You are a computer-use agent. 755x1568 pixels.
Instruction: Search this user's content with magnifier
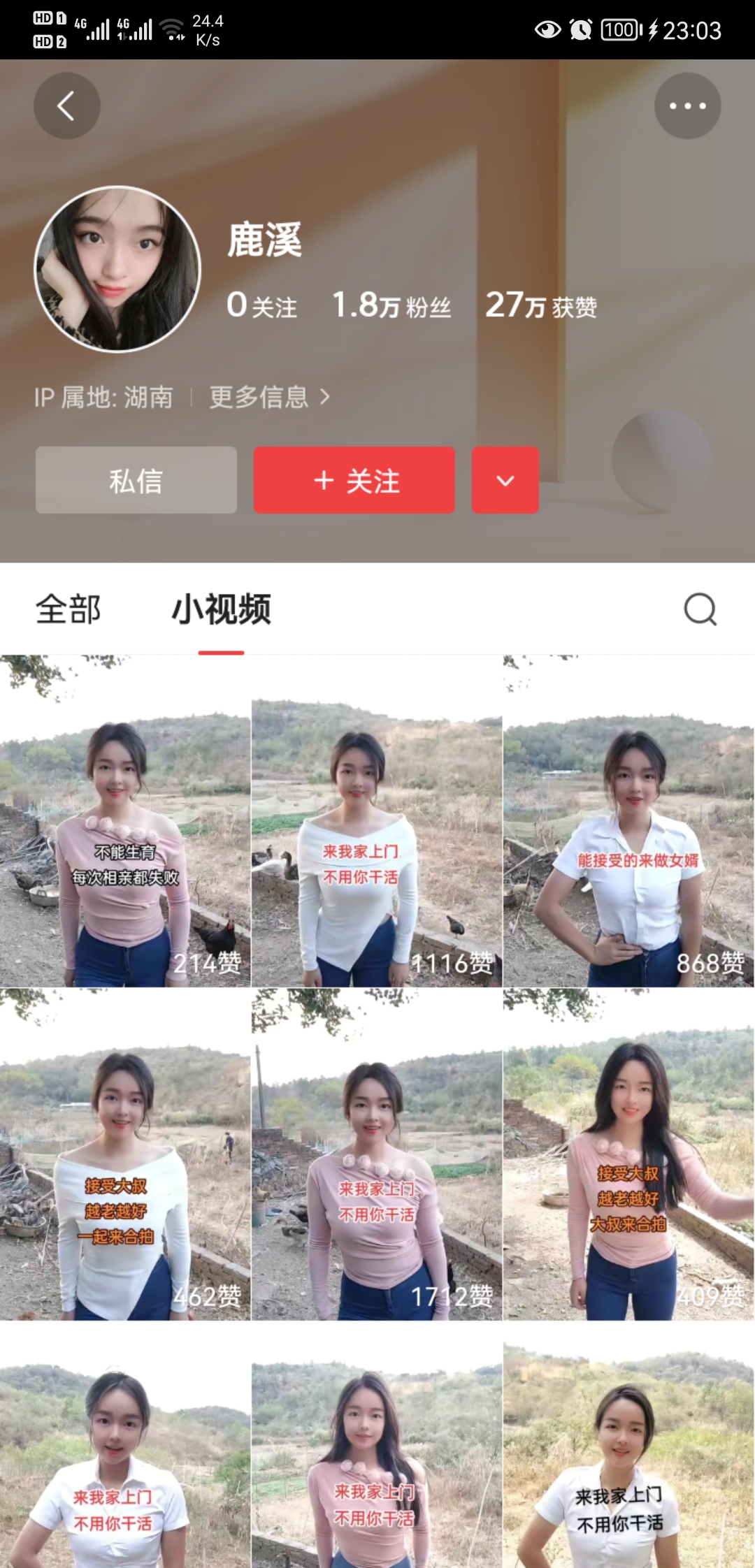pyautogui.click(x=700, y=609)
